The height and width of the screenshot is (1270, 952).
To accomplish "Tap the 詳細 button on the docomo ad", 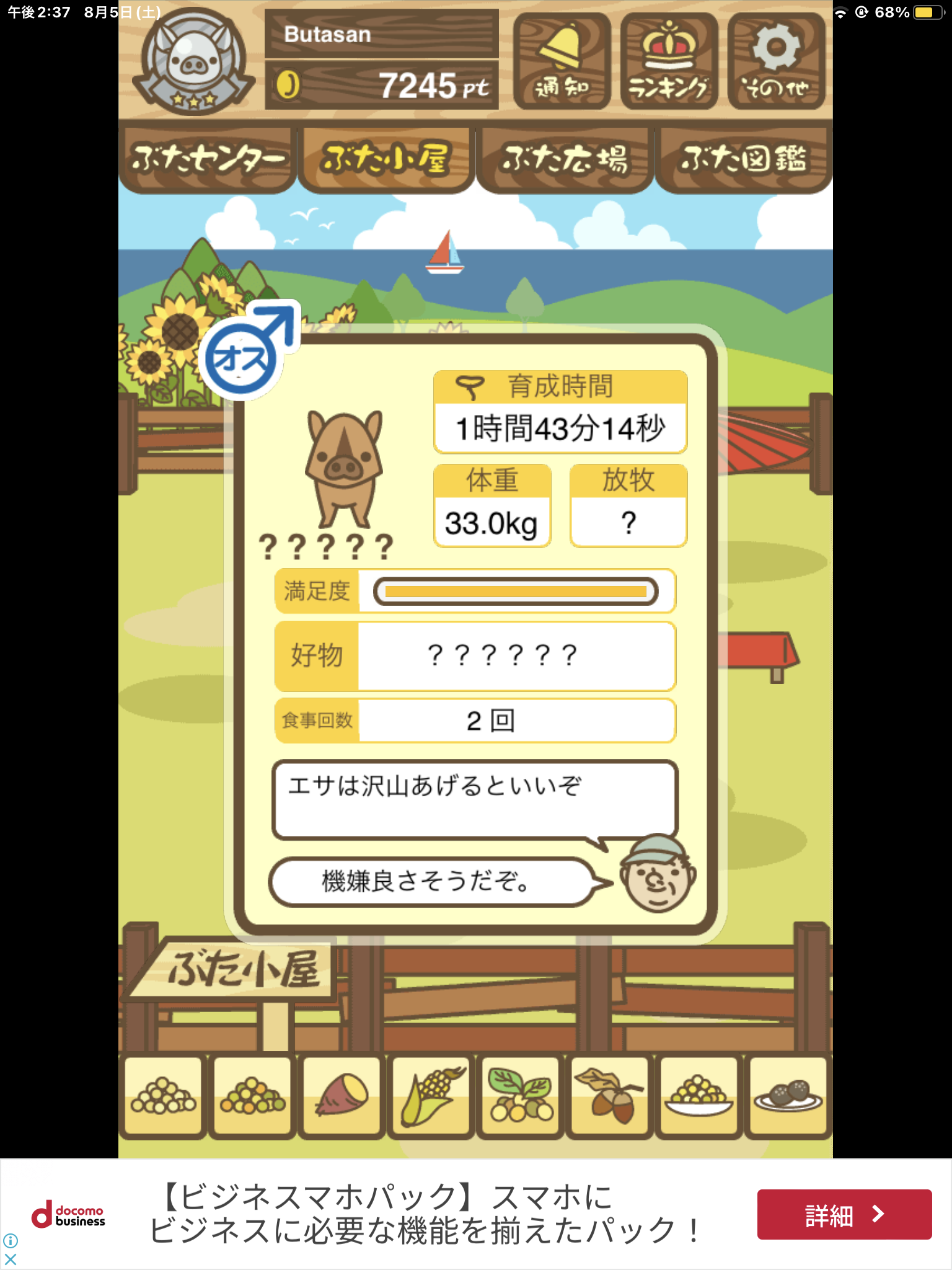I will click(x=844, y=1215).
